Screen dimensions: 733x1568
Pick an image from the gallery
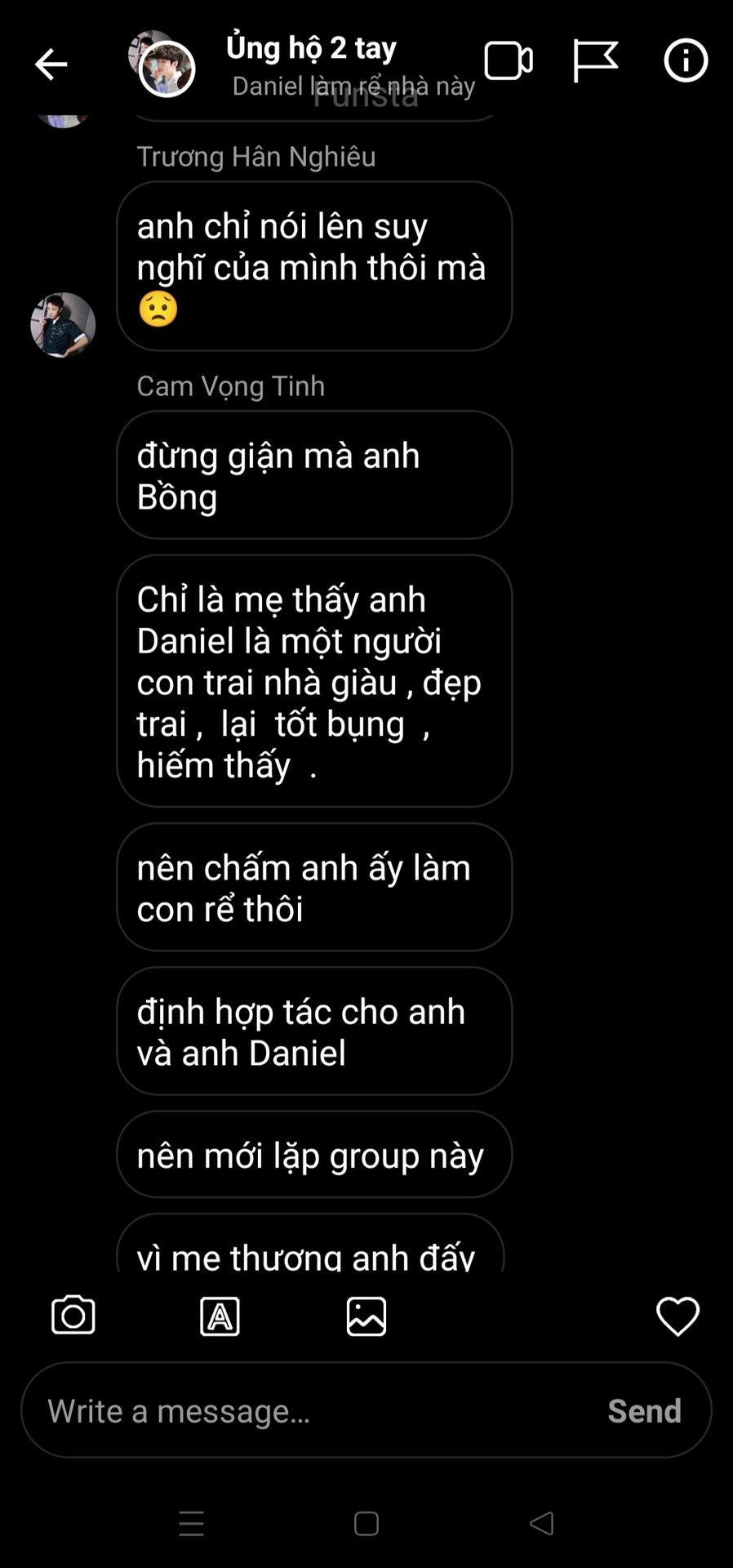366,1316
